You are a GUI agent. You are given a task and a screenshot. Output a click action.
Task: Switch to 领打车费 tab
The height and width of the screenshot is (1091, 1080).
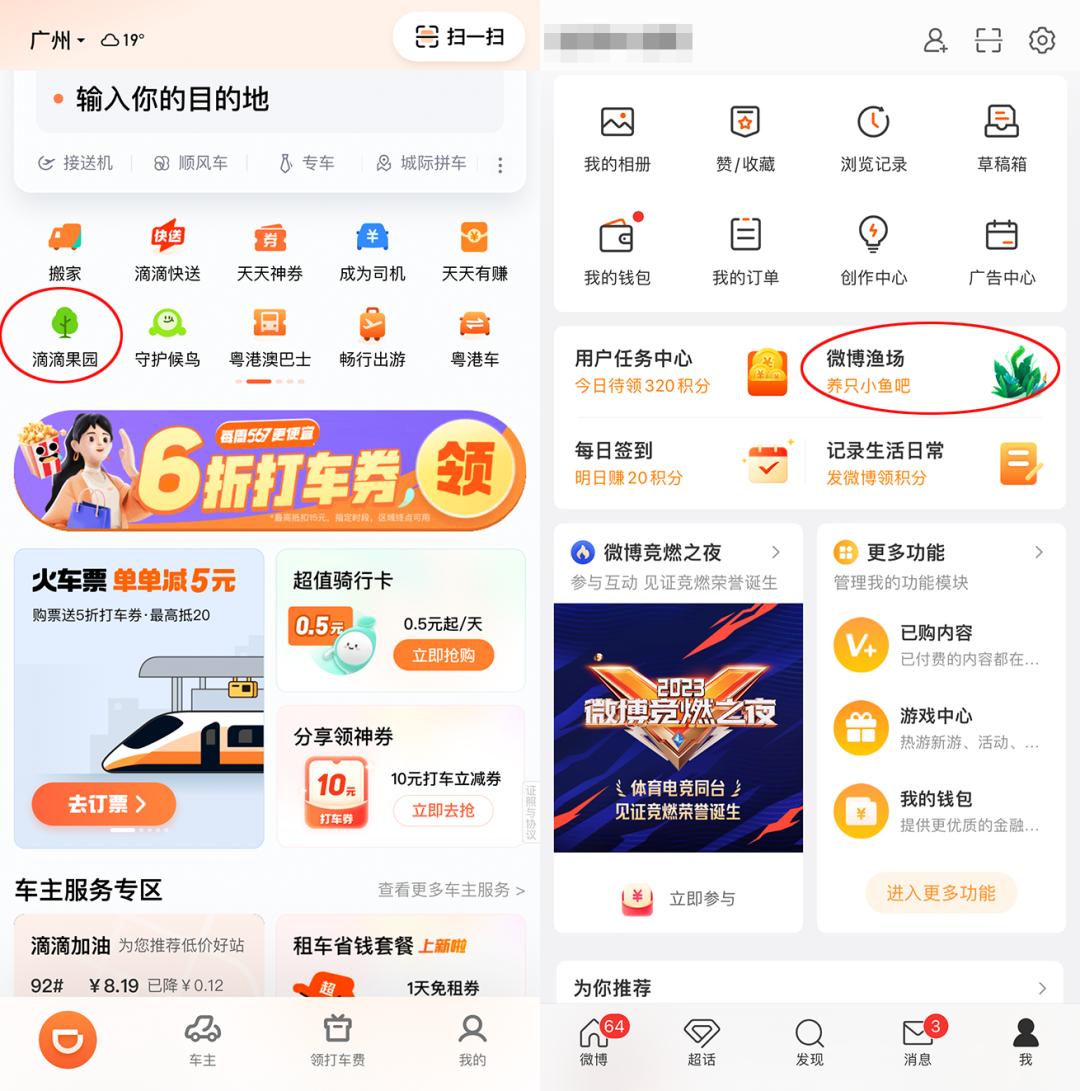(337, 1040)
